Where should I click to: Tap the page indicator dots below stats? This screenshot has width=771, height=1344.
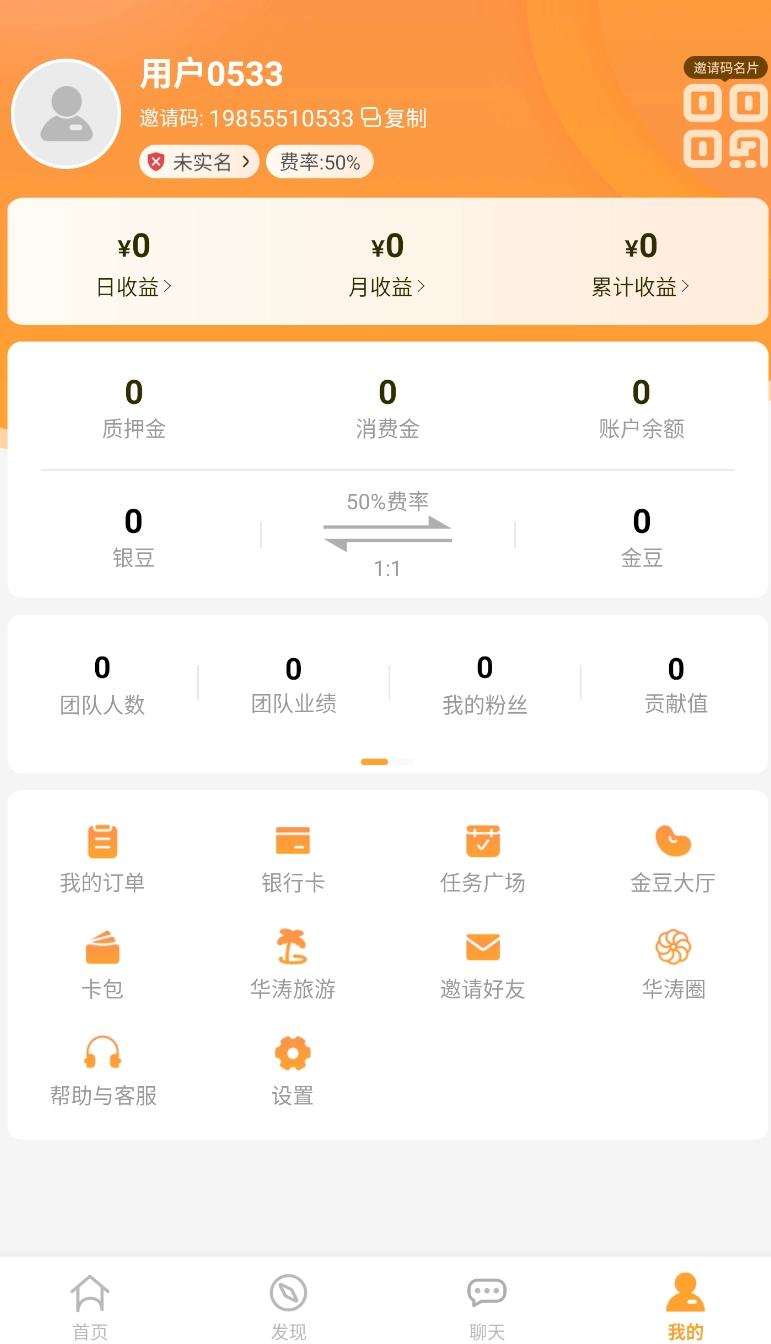tap(387, 761)
